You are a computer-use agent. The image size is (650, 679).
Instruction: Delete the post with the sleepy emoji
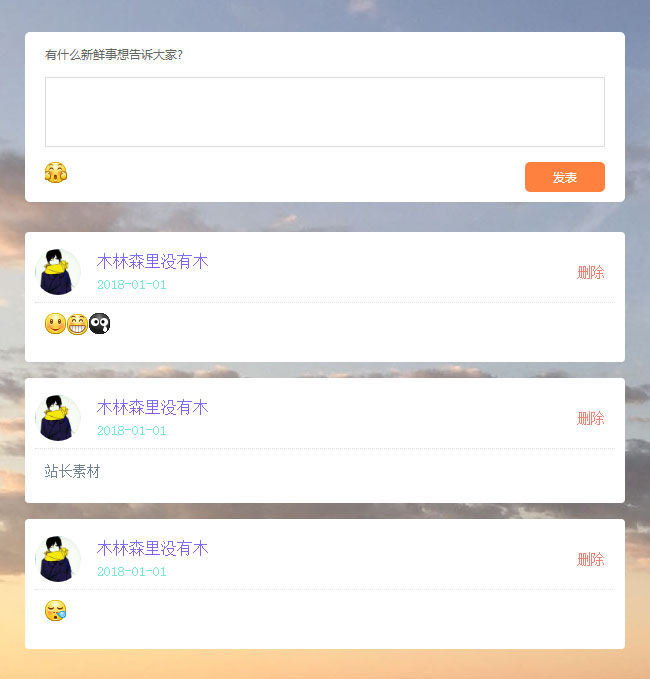(x=590, y=559)
